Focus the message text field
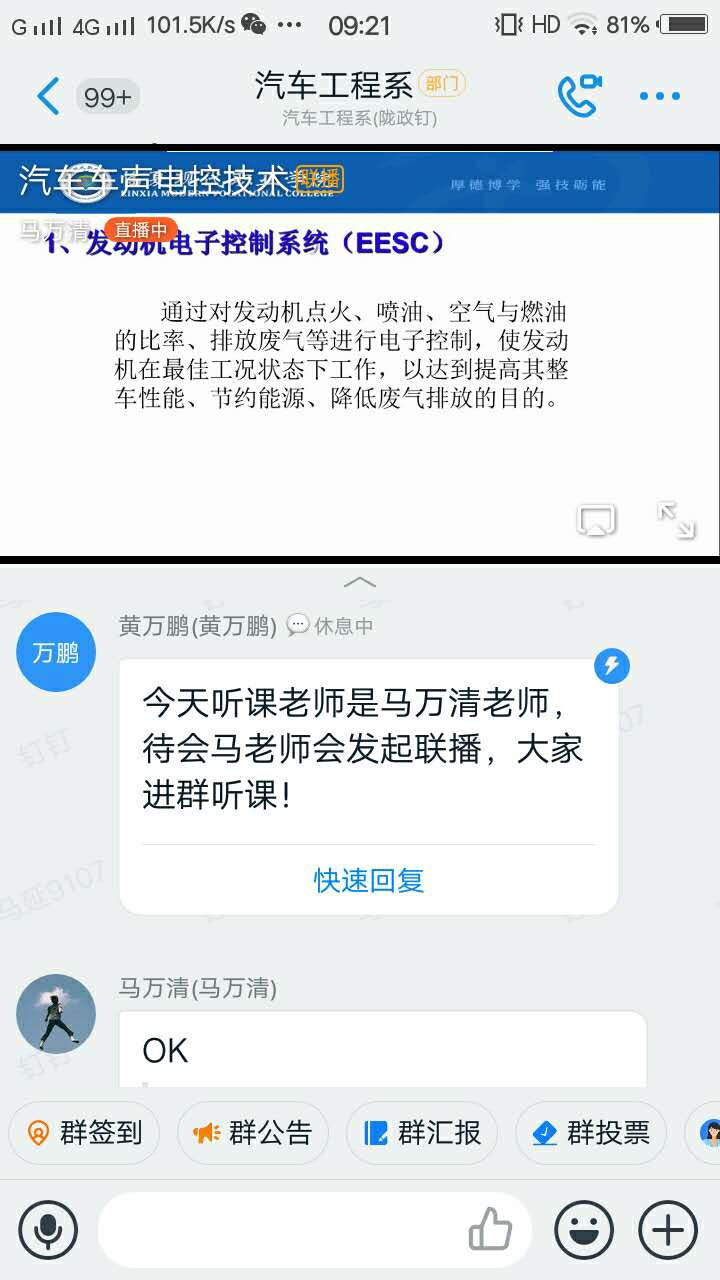Screen dimensions: 720x1280 pos(280,1230)
